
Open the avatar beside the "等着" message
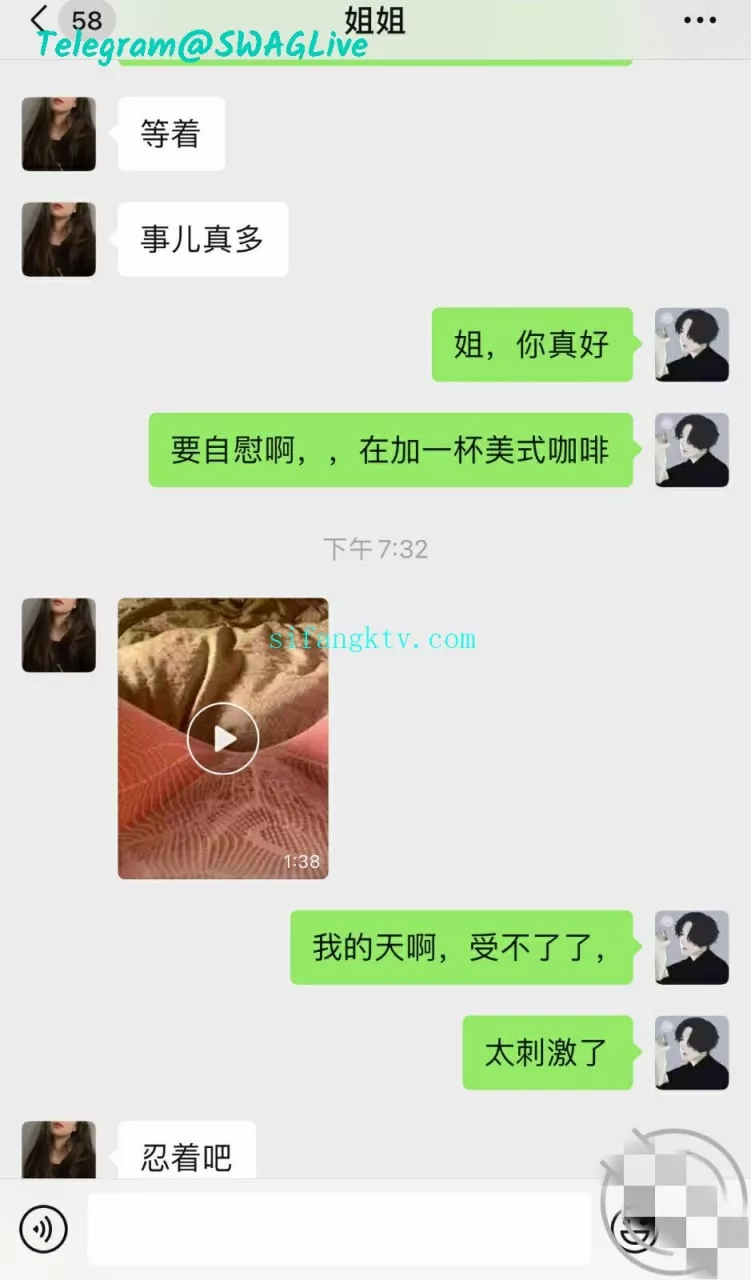[x=59, y=134]
